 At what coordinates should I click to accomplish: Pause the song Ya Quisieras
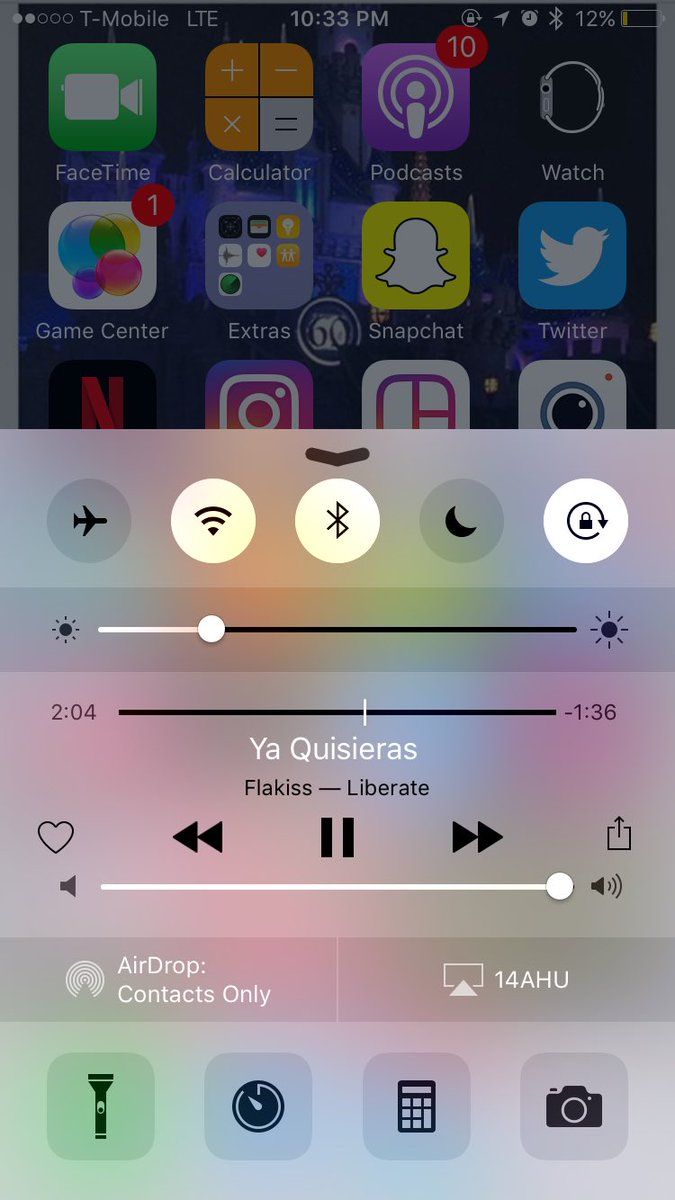pyautogui.click(x=337, y=837)
